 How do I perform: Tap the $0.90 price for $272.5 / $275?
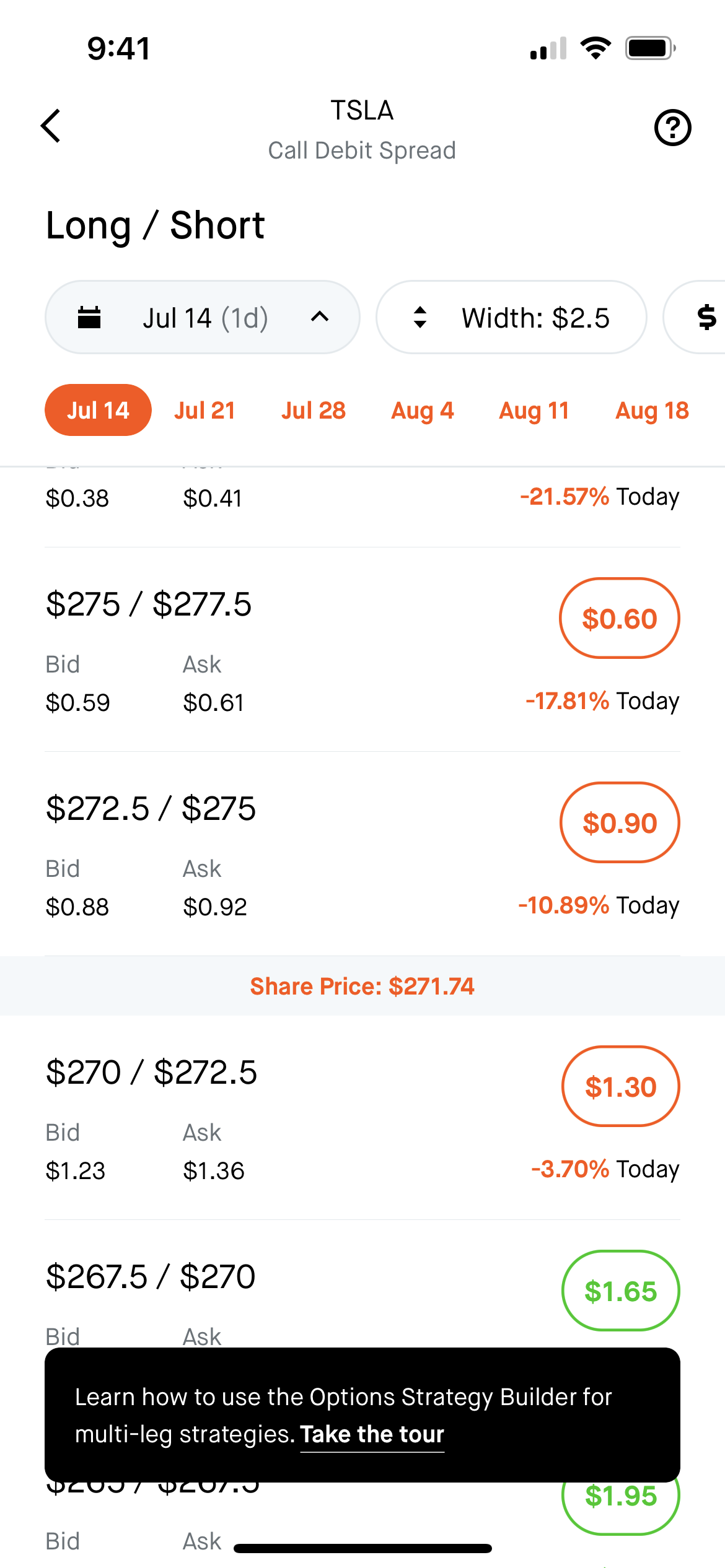tap(620, 823)
